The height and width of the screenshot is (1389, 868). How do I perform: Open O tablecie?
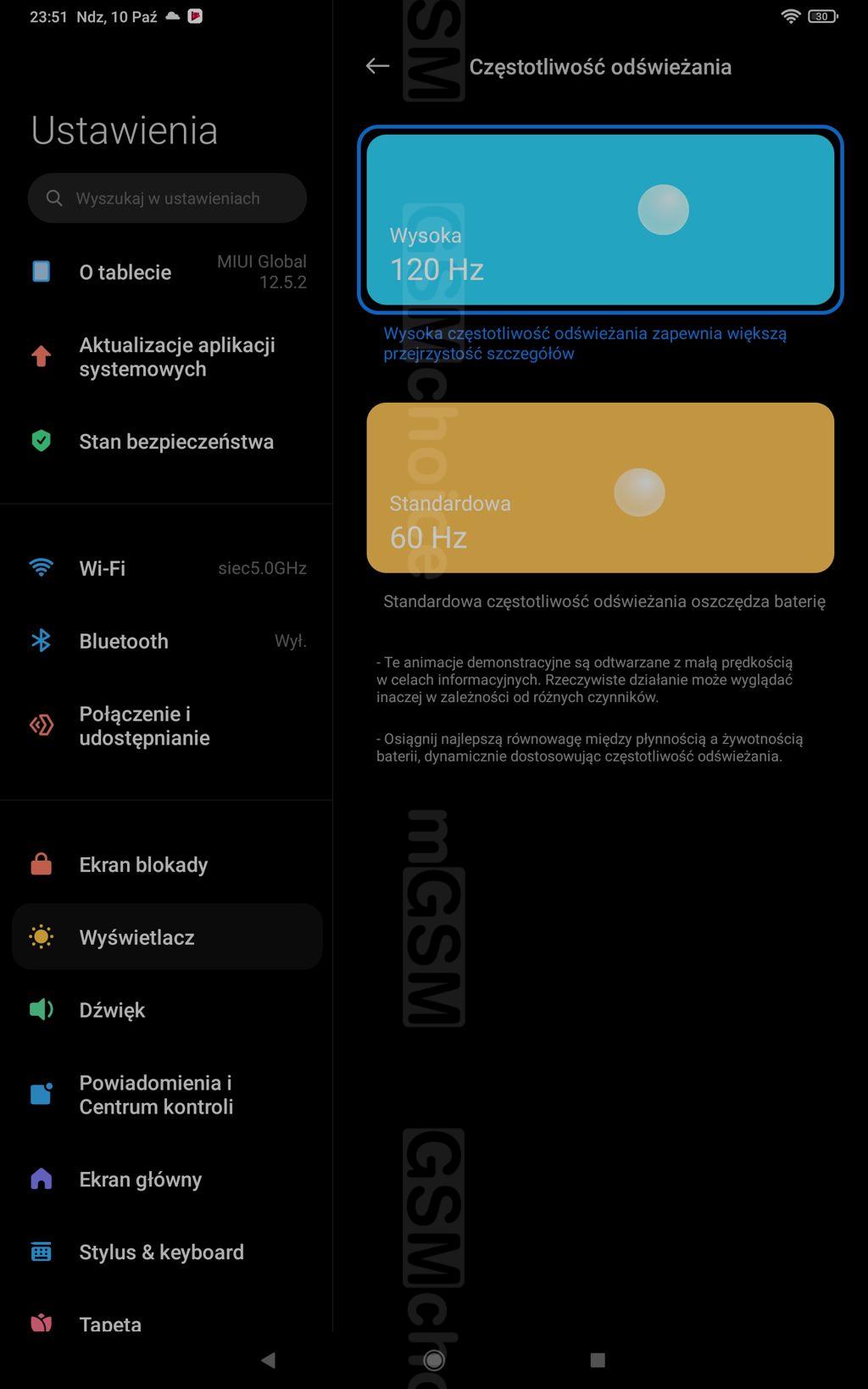pyautogui.click(x=167, y=272)
